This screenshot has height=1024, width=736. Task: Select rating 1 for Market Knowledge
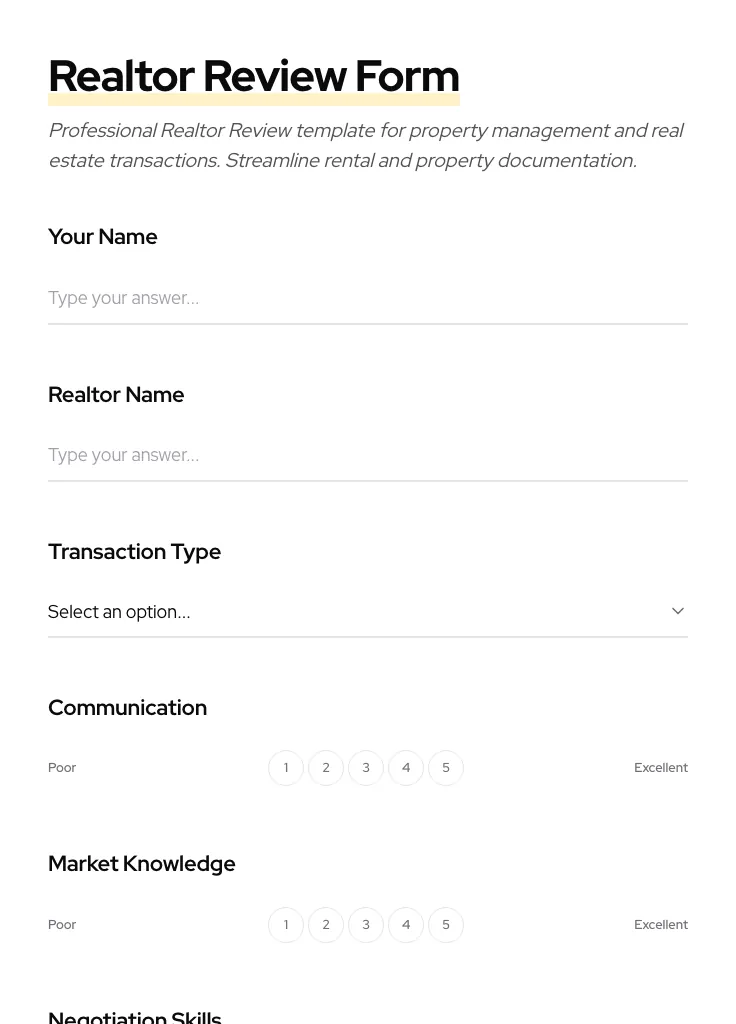(286, 925)
